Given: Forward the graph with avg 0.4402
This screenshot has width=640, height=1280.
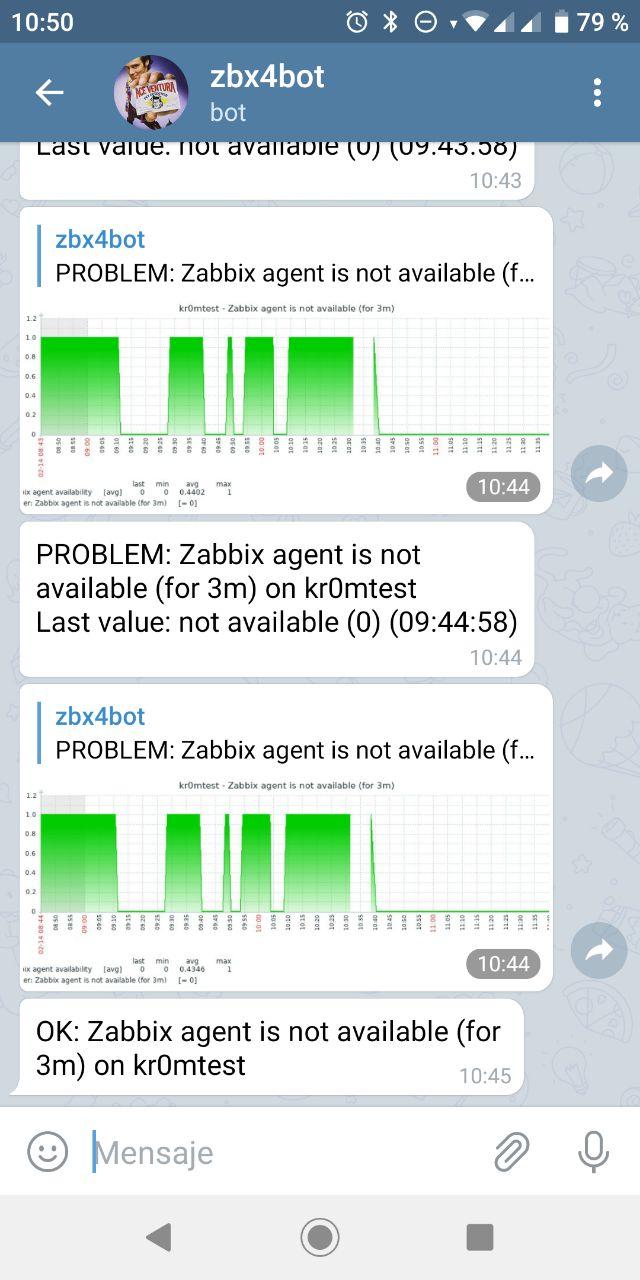Looking at the screenshot, I should click(598, 474).
